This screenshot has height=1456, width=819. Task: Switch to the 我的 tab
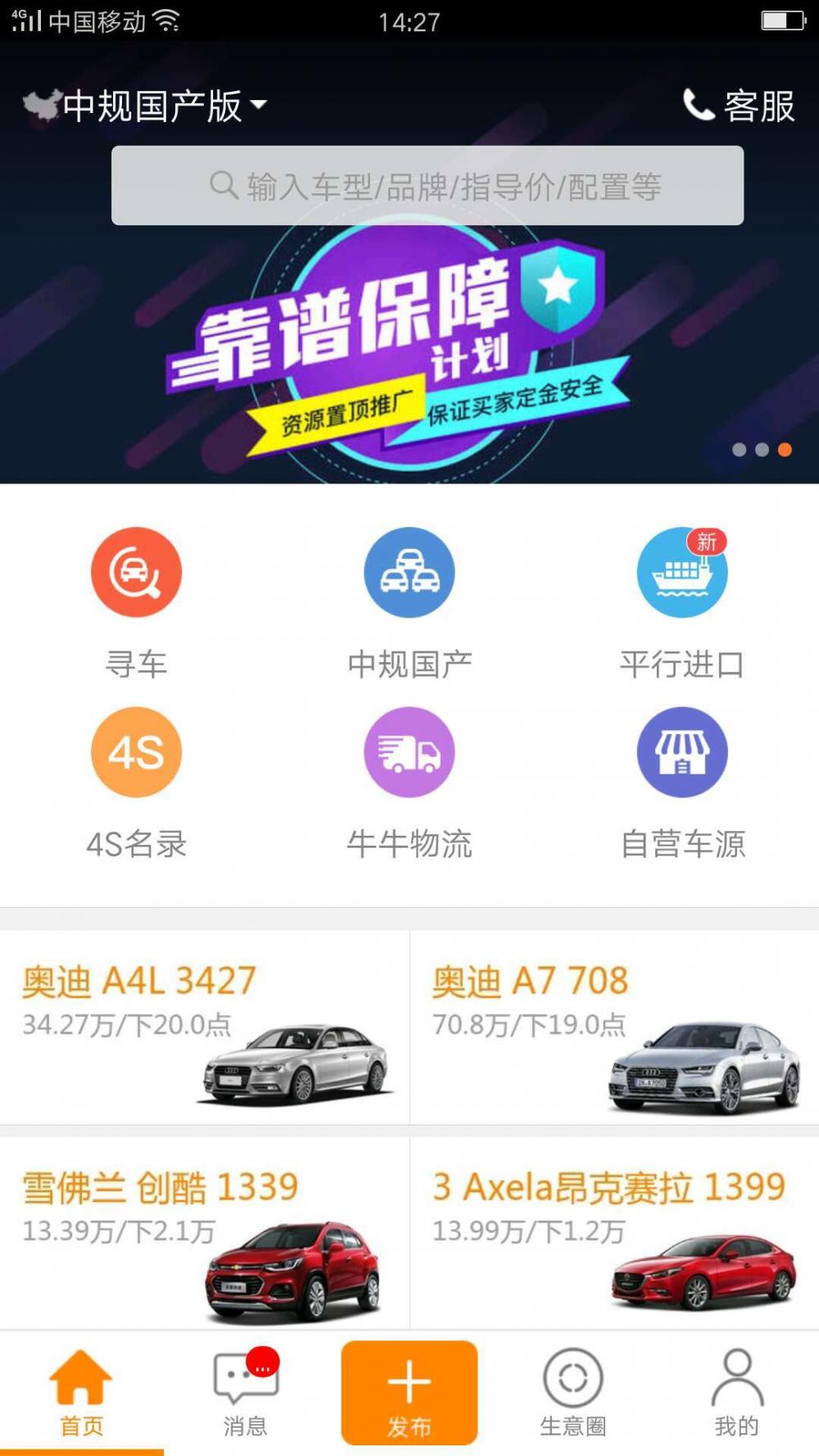(737, 1393)
